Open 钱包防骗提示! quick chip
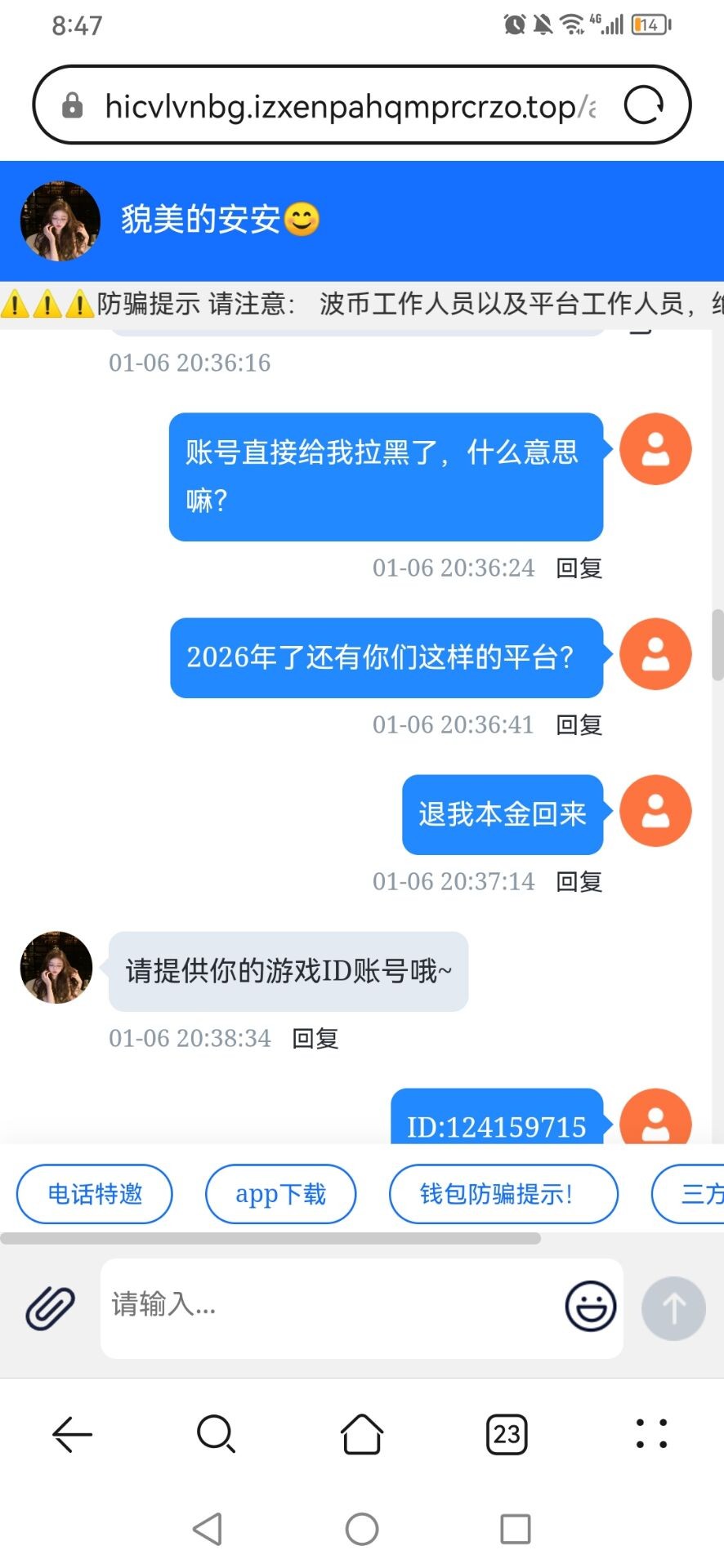This screenshot has height=1568, width=724. point(503,1194)
